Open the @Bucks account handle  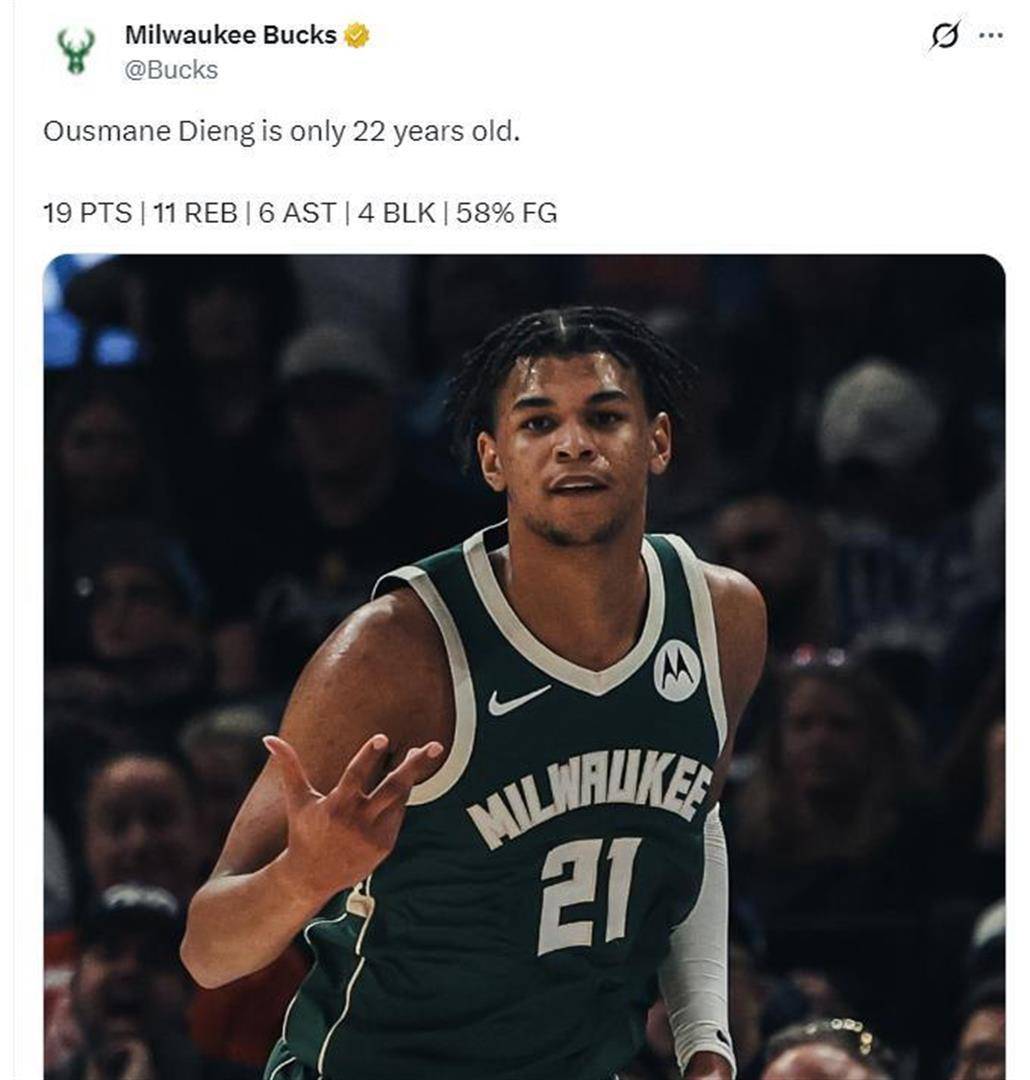coord(171,69)
